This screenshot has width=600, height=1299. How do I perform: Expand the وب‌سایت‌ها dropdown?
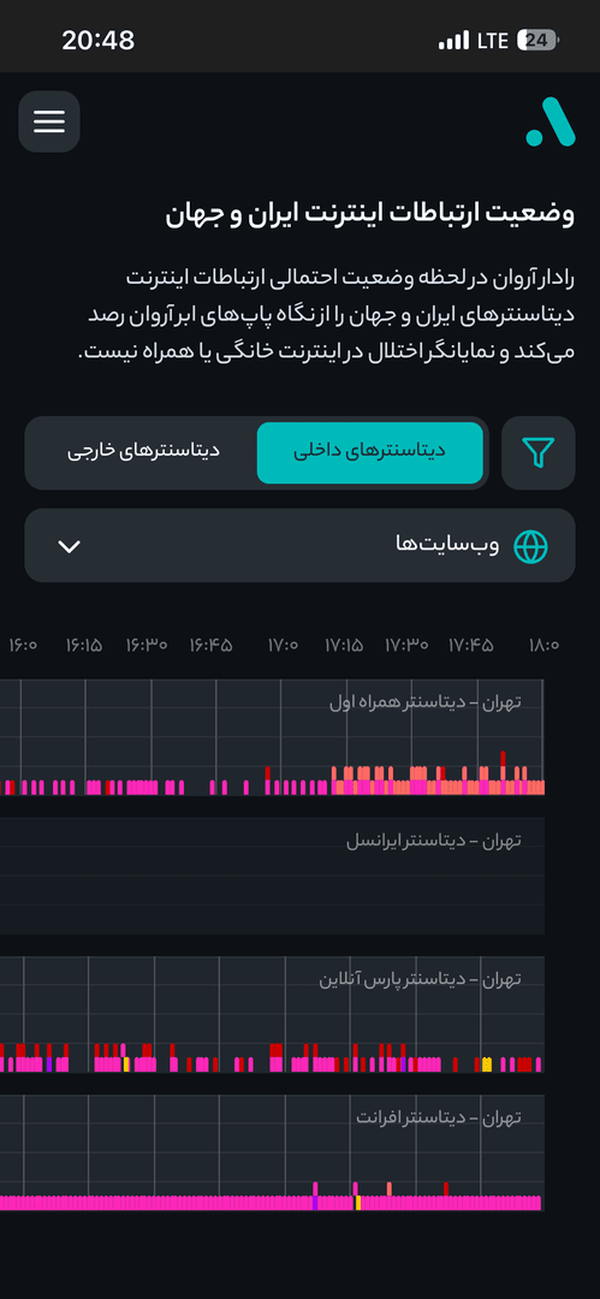300,546
